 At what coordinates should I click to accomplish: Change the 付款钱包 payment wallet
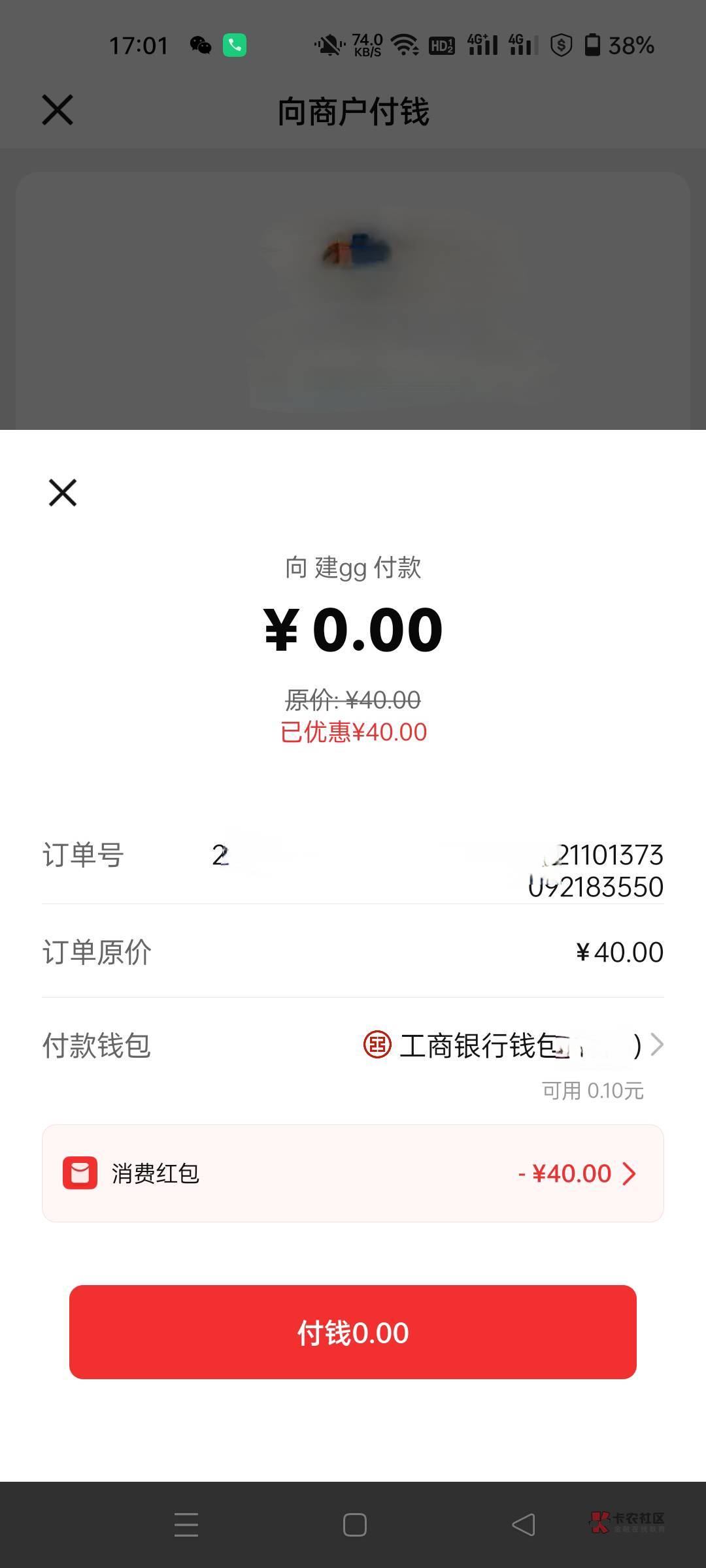(x=353, y=1045)
